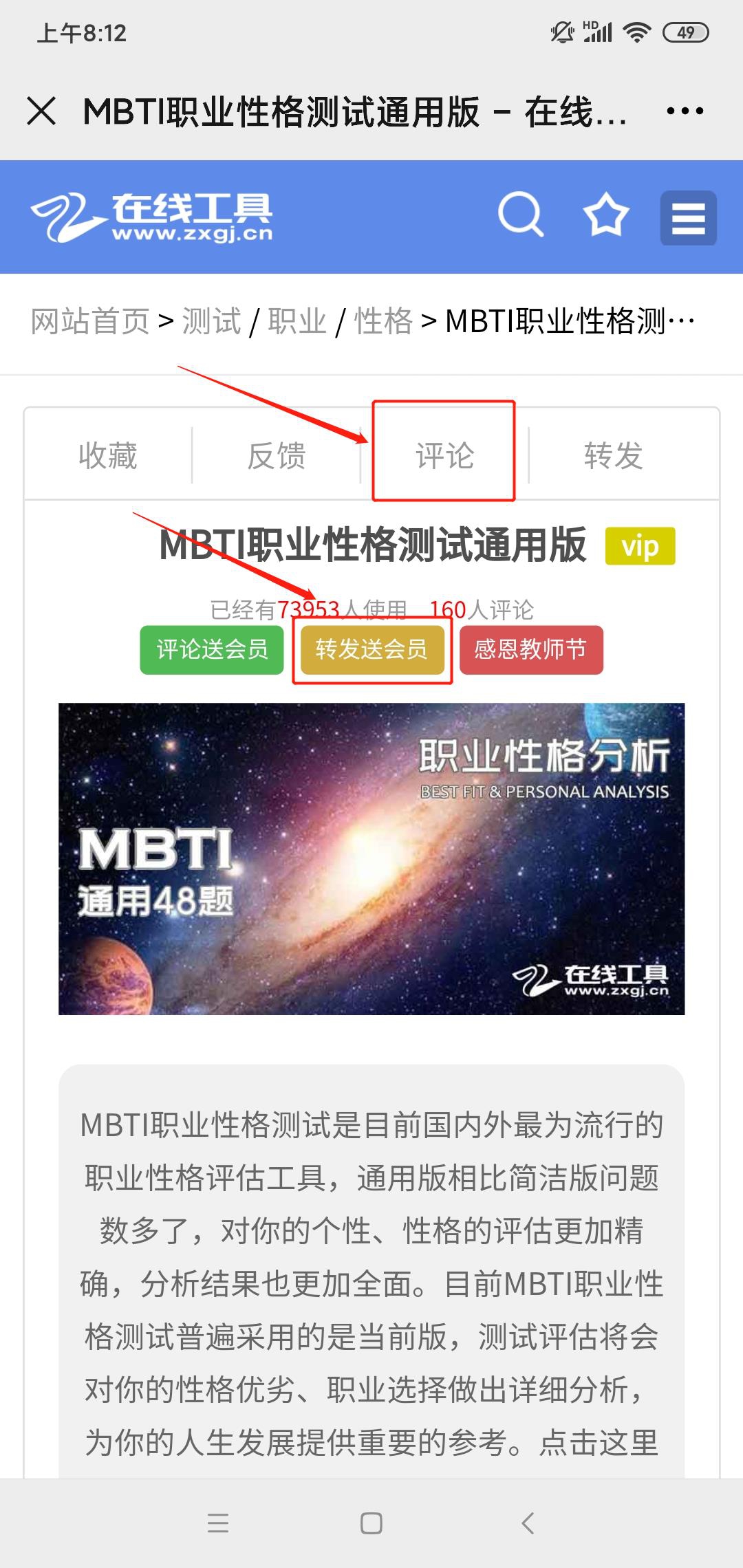Open the 职业 breadcrumb link
Image resolution: width=743 pixels, height=1568 pixels.
[x=297, y=321]
